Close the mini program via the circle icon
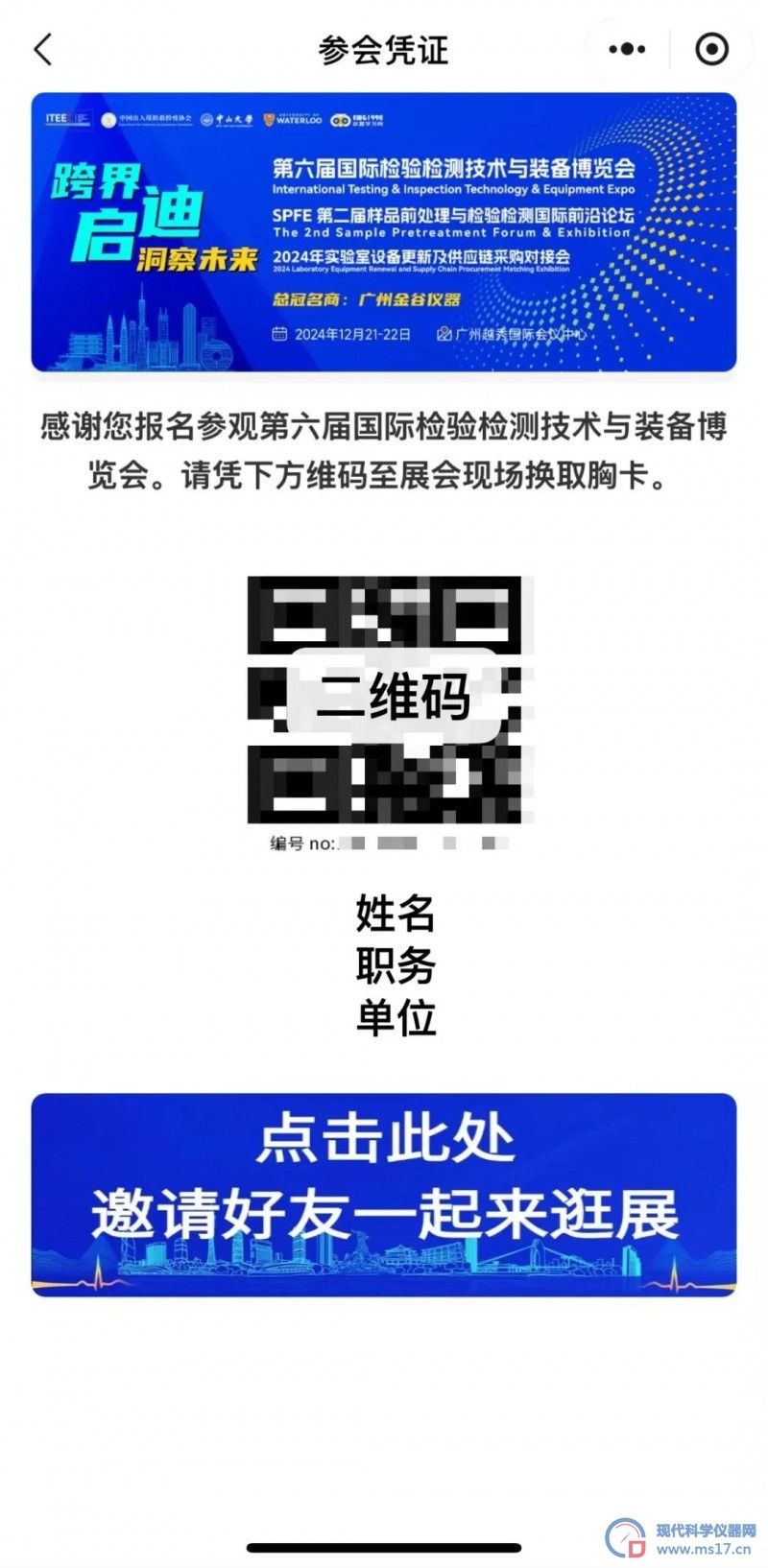The height and width of the screenshot is (1568, 768). [711, 50]
